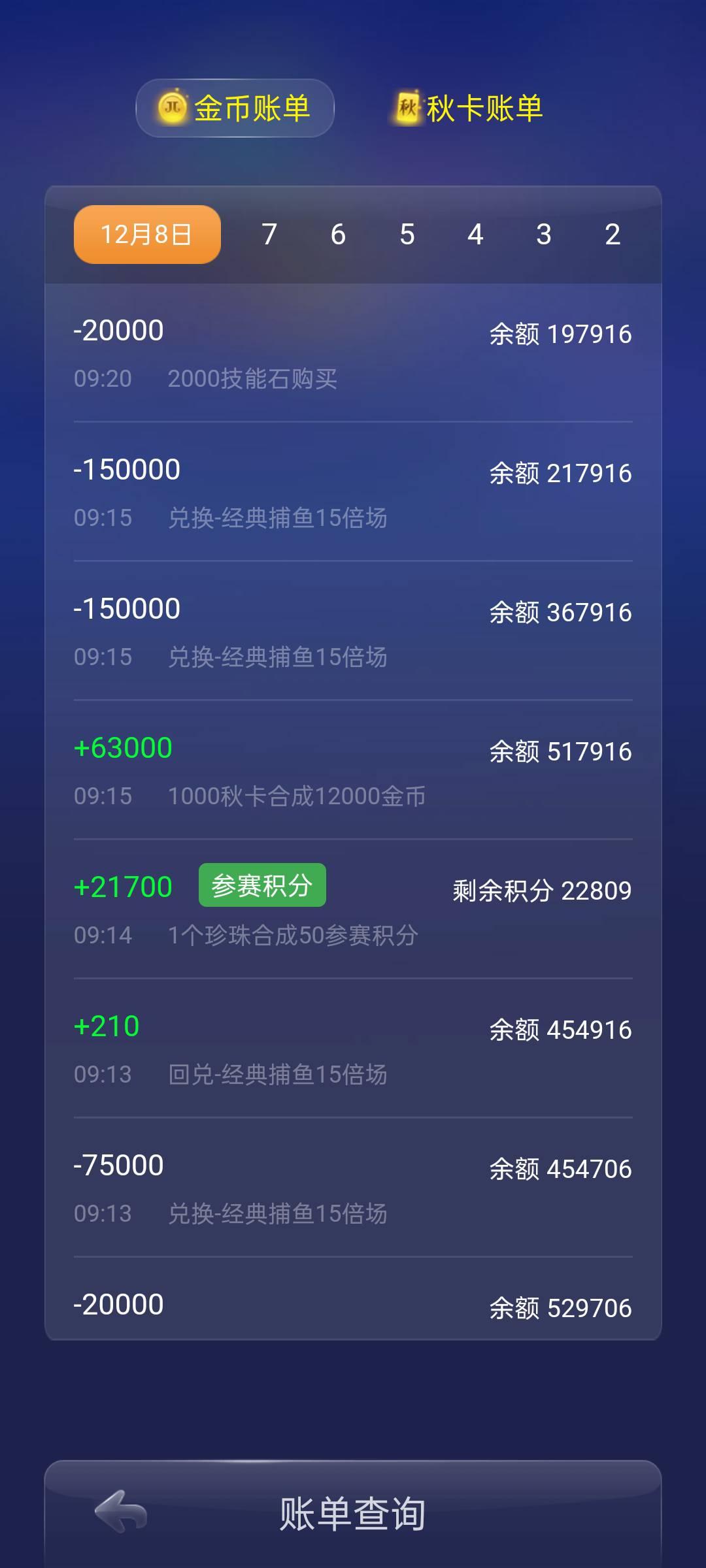This screenshot has width=706, height=1568.
Task: Select date 4 in the date selector
Action: pyautogui.click(x=476, y=233)
